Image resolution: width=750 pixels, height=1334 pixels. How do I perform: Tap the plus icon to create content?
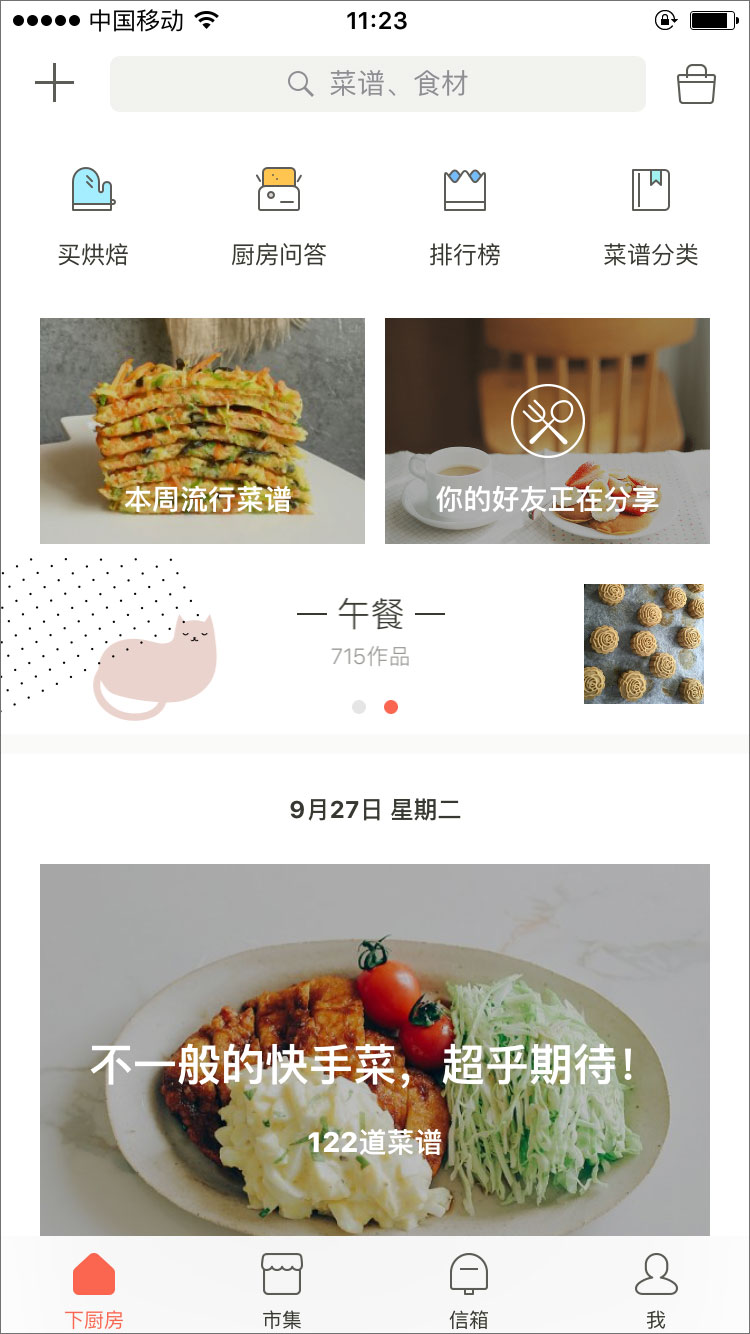tap(55, 83)
